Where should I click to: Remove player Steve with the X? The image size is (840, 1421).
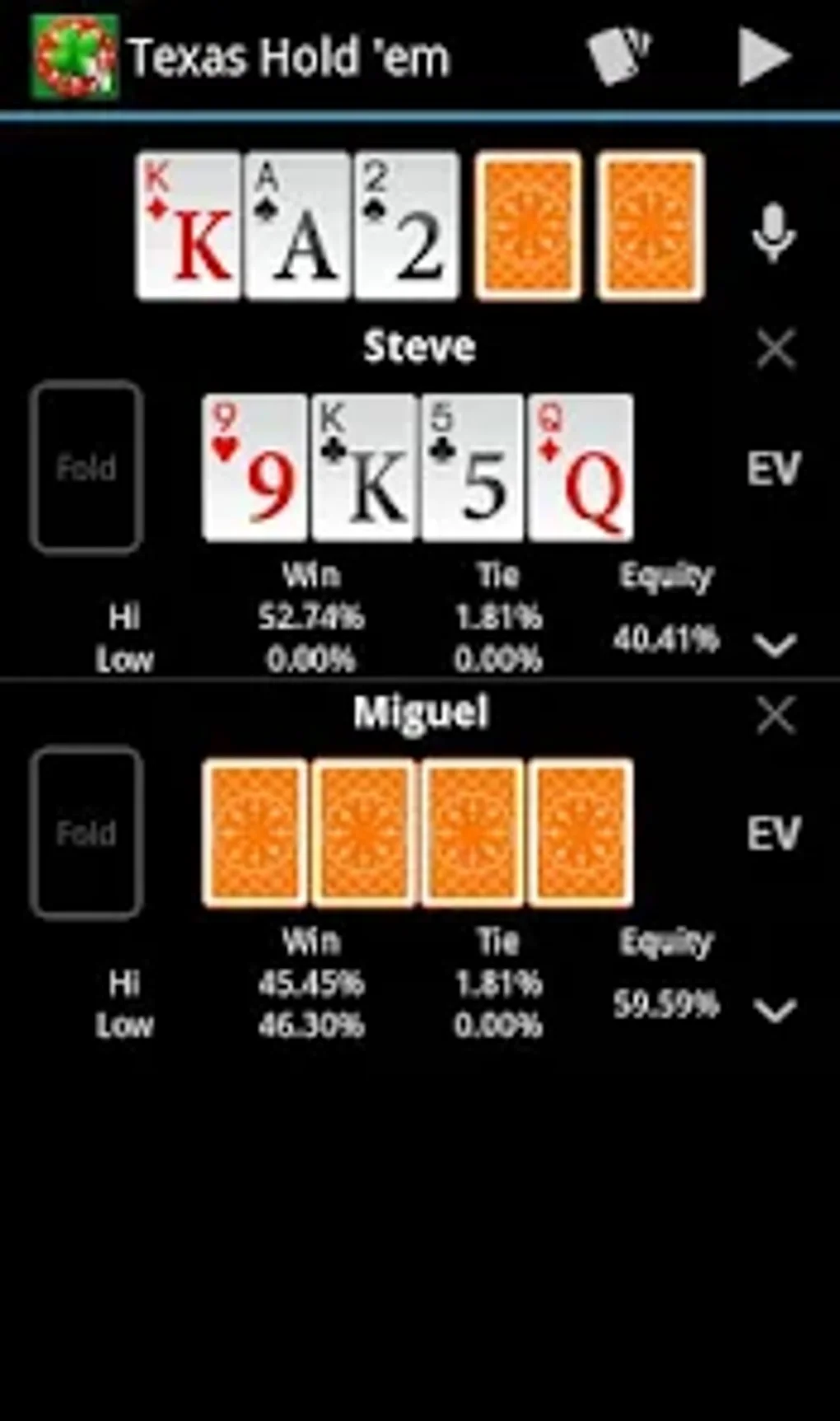pyautogui.click(x=775, y=349)
